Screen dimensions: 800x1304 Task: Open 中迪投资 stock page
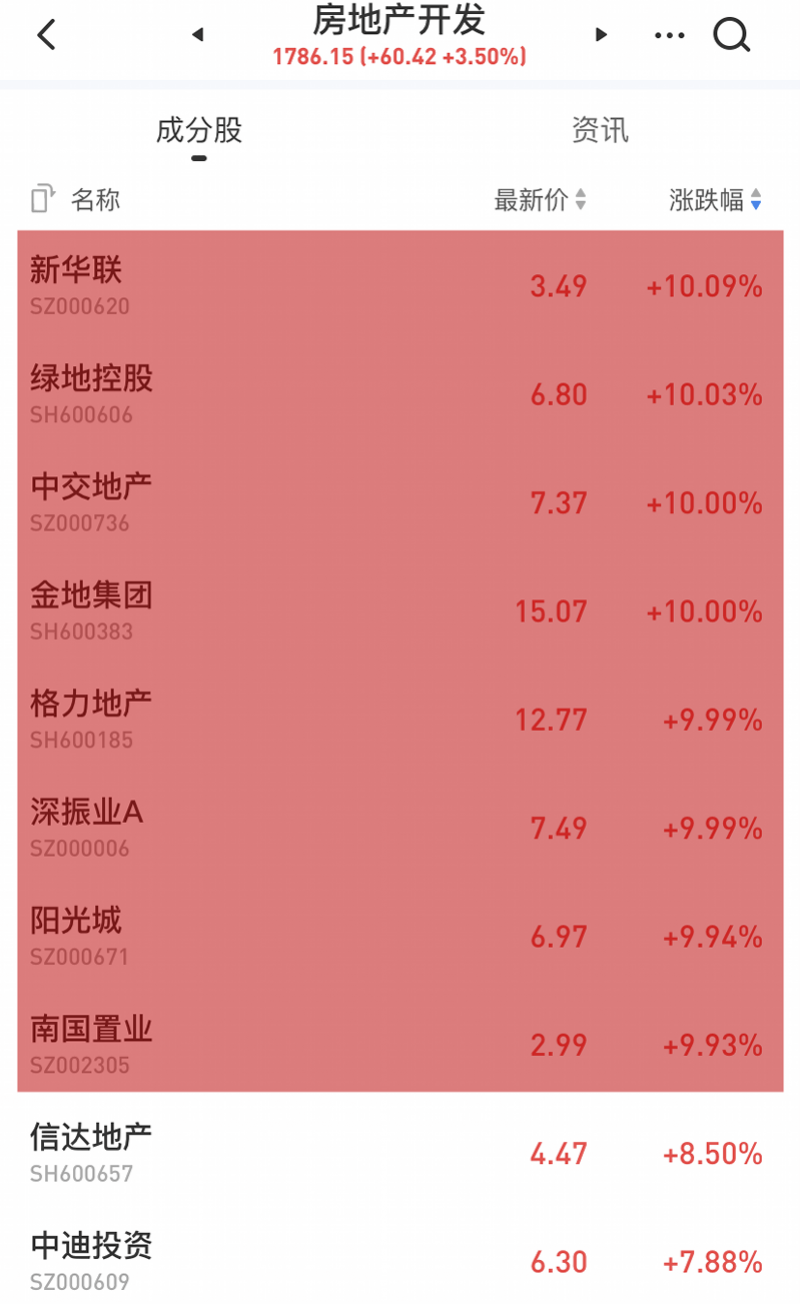coord(400,1262)
